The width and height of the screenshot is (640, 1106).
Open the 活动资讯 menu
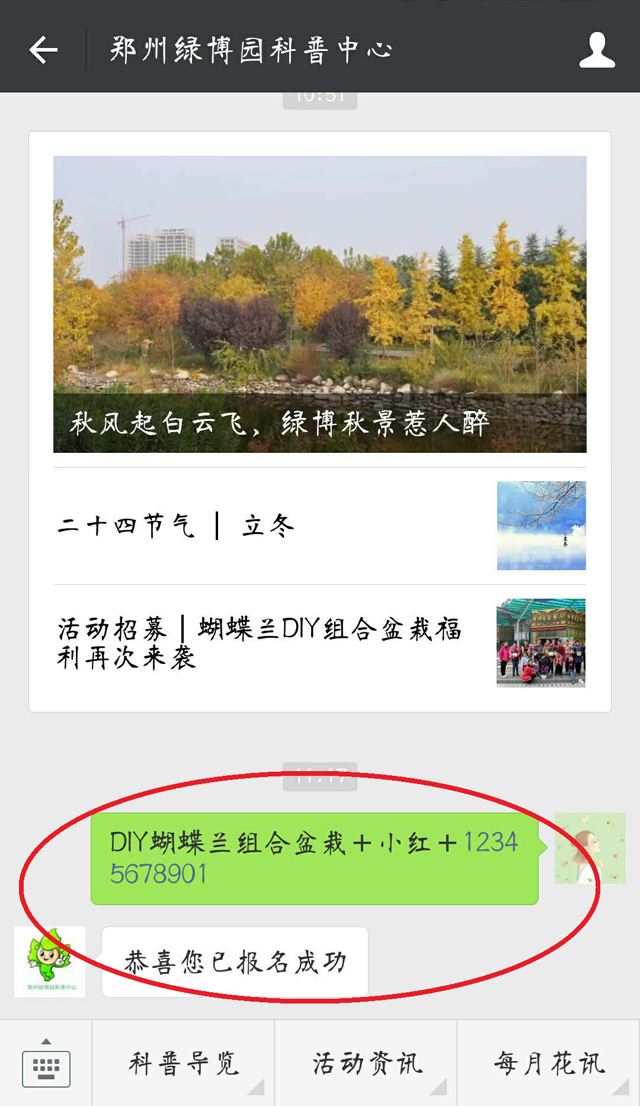pos(366,1064)
